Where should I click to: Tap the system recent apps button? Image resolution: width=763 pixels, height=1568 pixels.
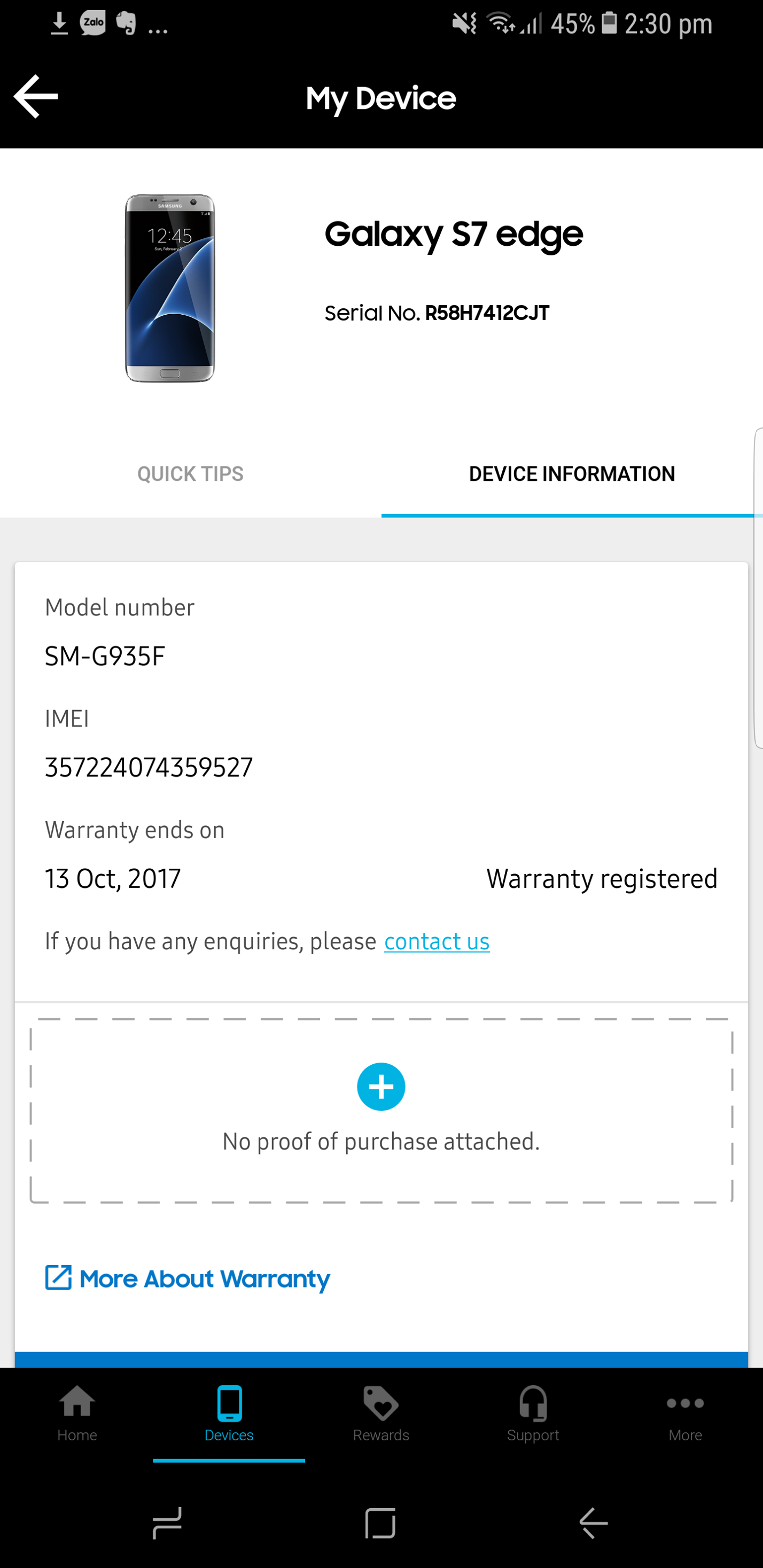(x=167, y=1523)
